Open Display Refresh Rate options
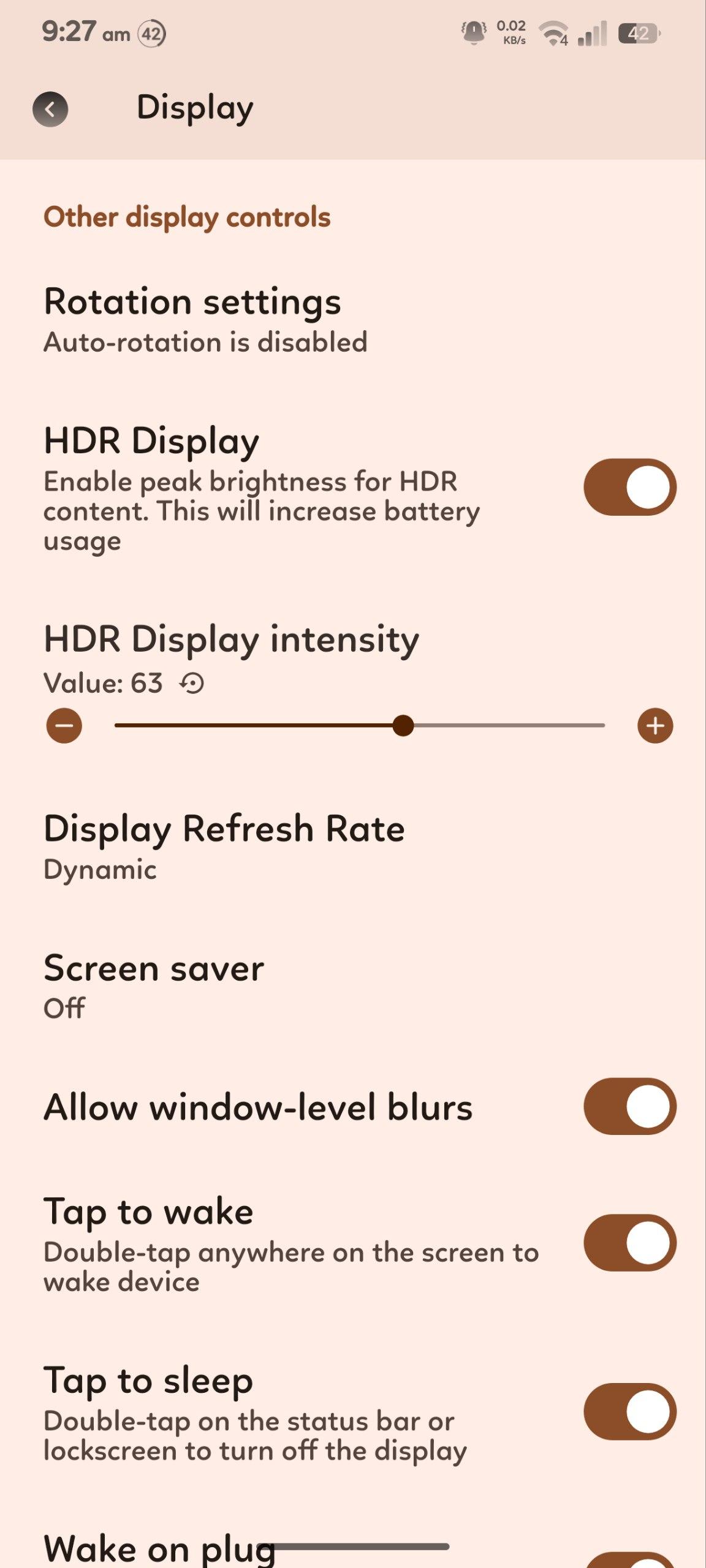This screenshot has width=706, height=1568. 224,846
